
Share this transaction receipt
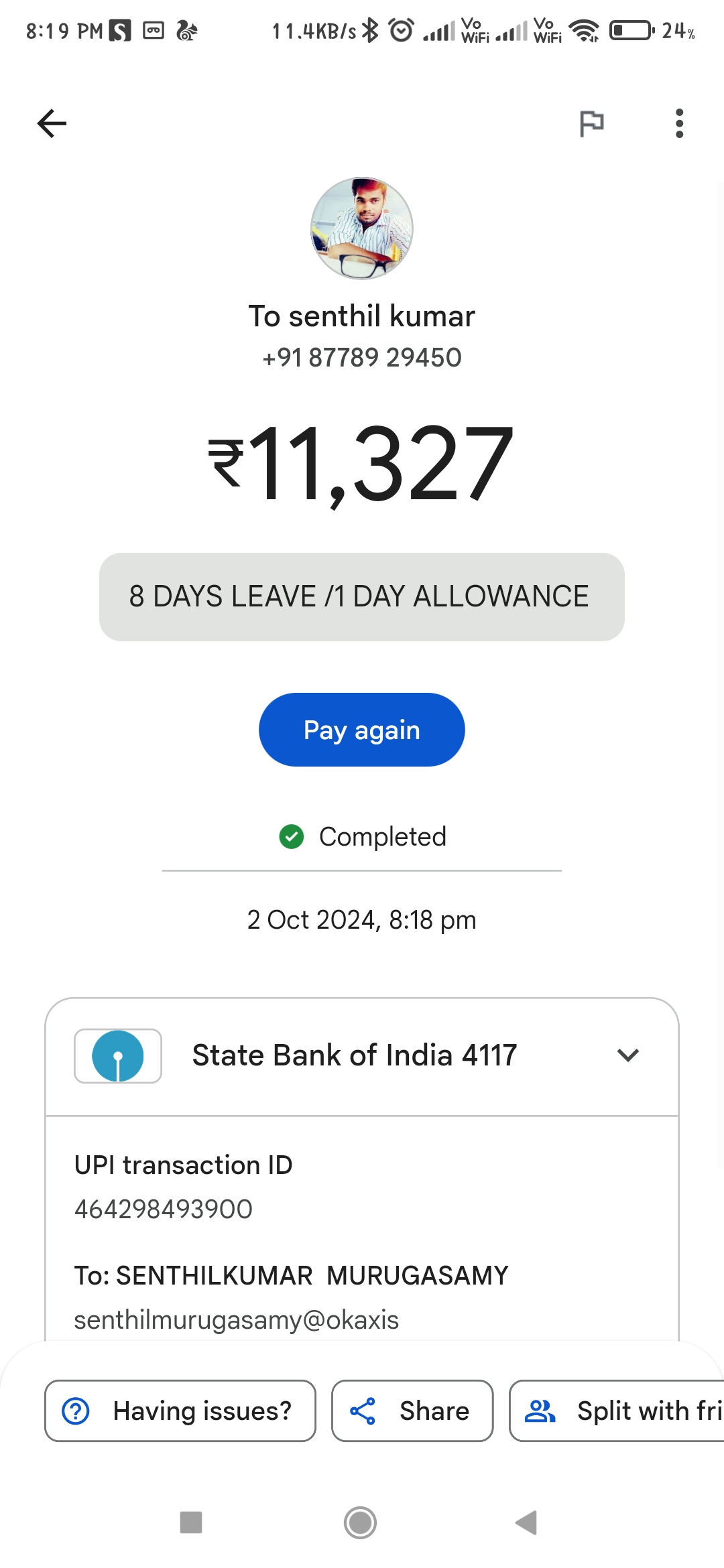coord(412,1411)
